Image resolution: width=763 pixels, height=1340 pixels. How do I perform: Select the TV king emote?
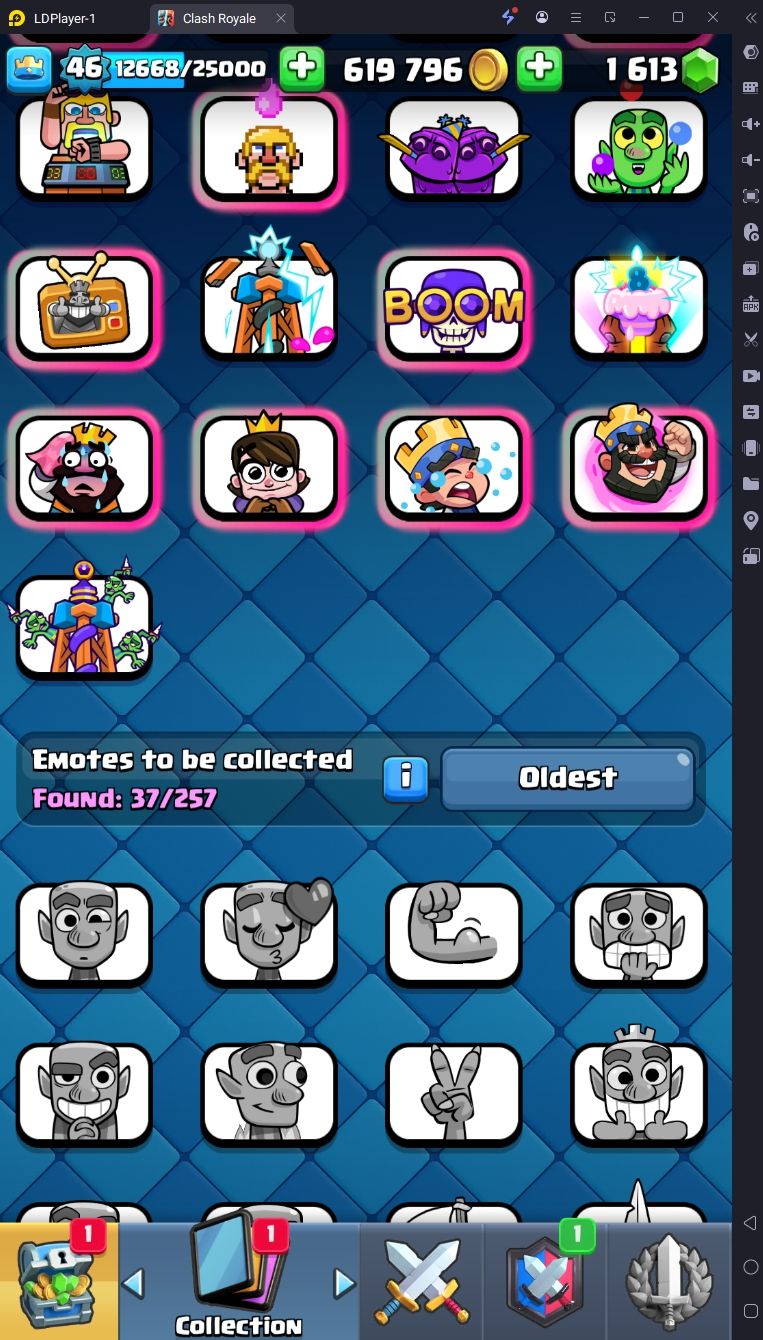click(x=84, y=308)
